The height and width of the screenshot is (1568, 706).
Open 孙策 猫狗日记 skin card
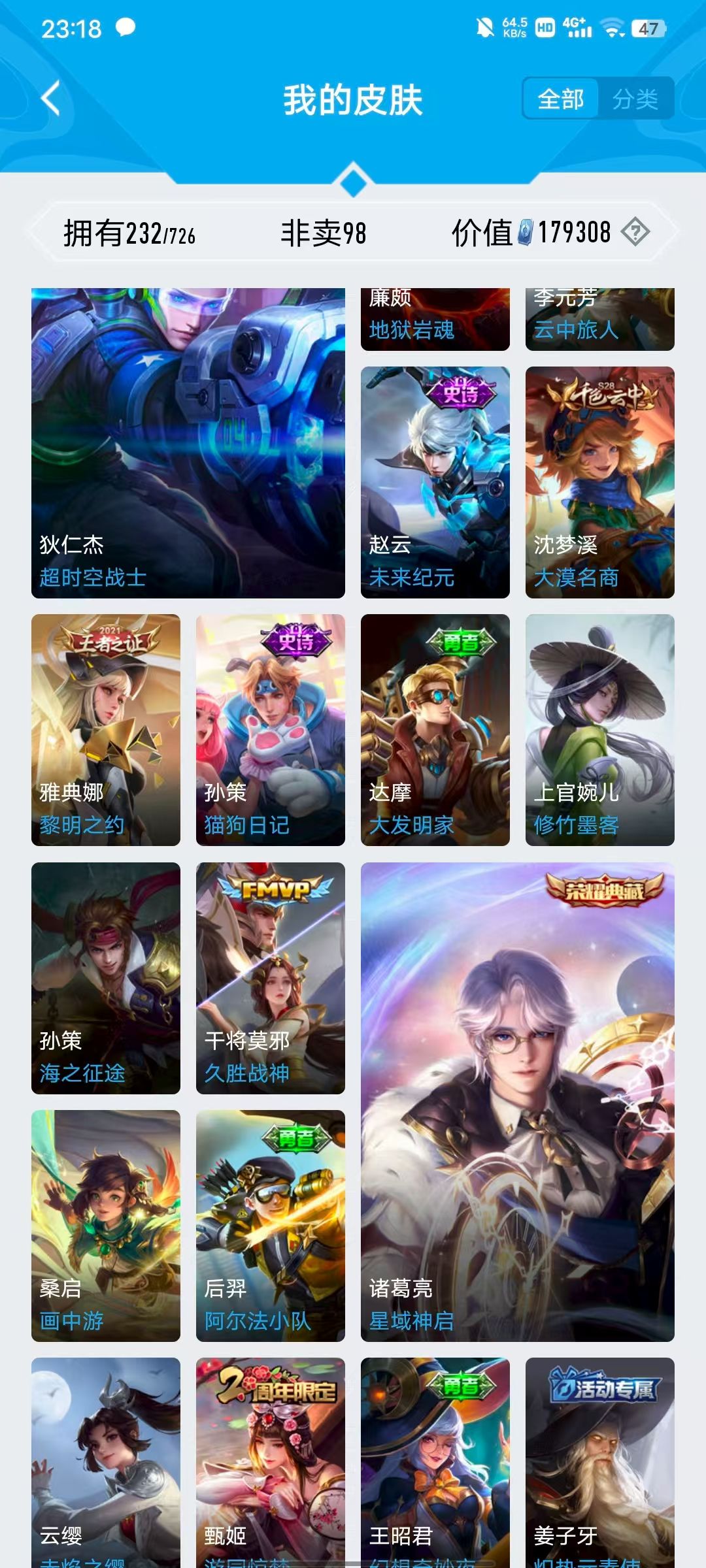271,730
